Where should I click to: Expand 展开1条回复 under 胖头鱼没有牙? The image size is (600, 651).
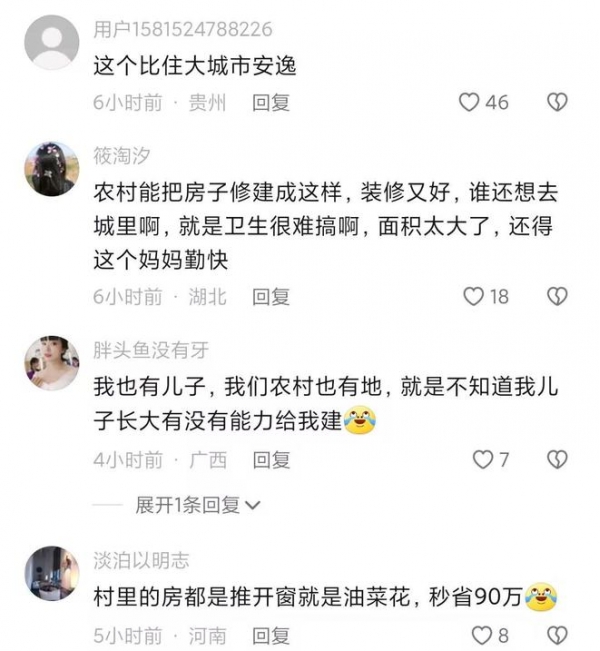point(198,505)
